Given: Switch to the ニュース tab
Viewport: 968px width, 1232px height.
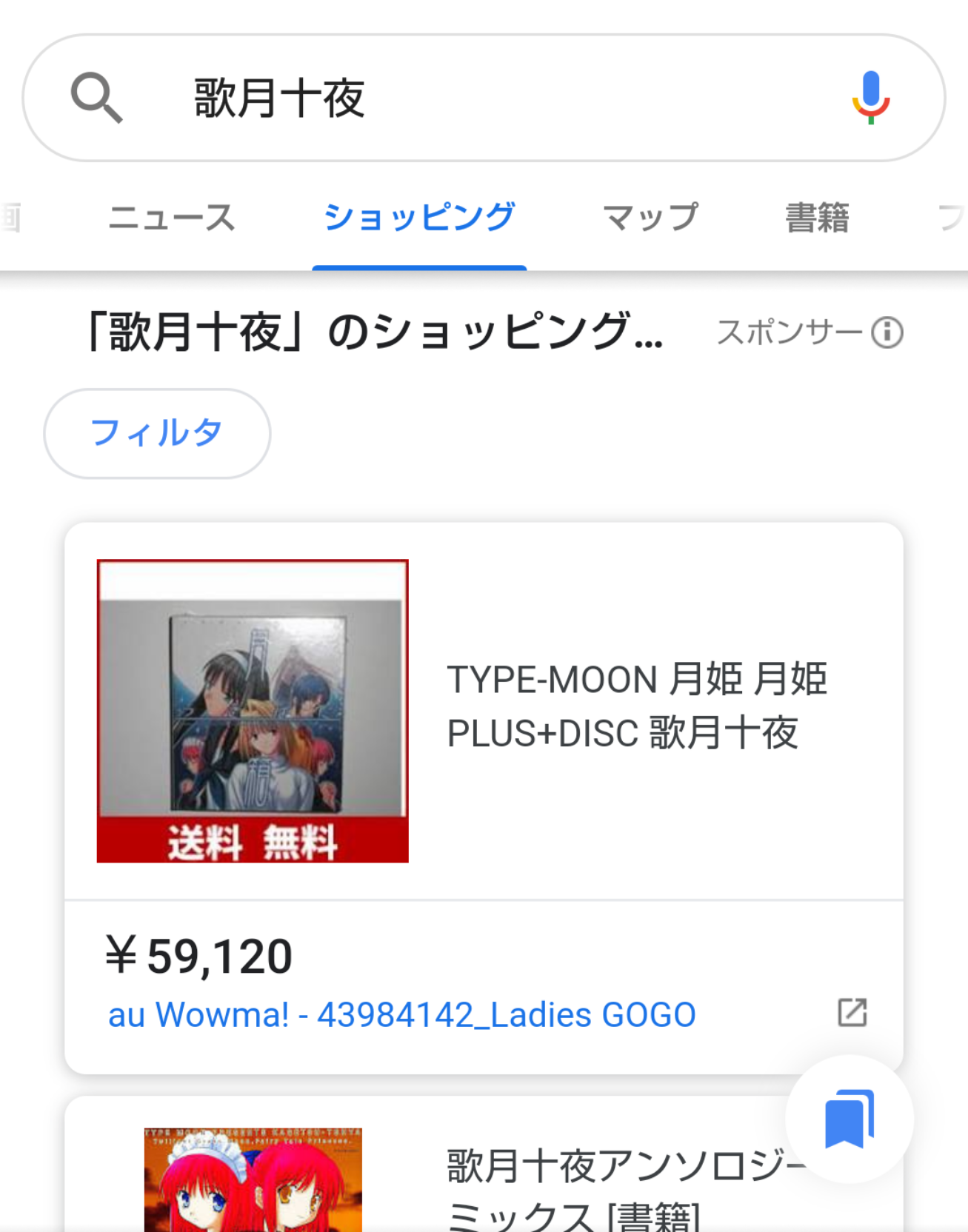Looking at the screenshot, I should click(172, 218).
